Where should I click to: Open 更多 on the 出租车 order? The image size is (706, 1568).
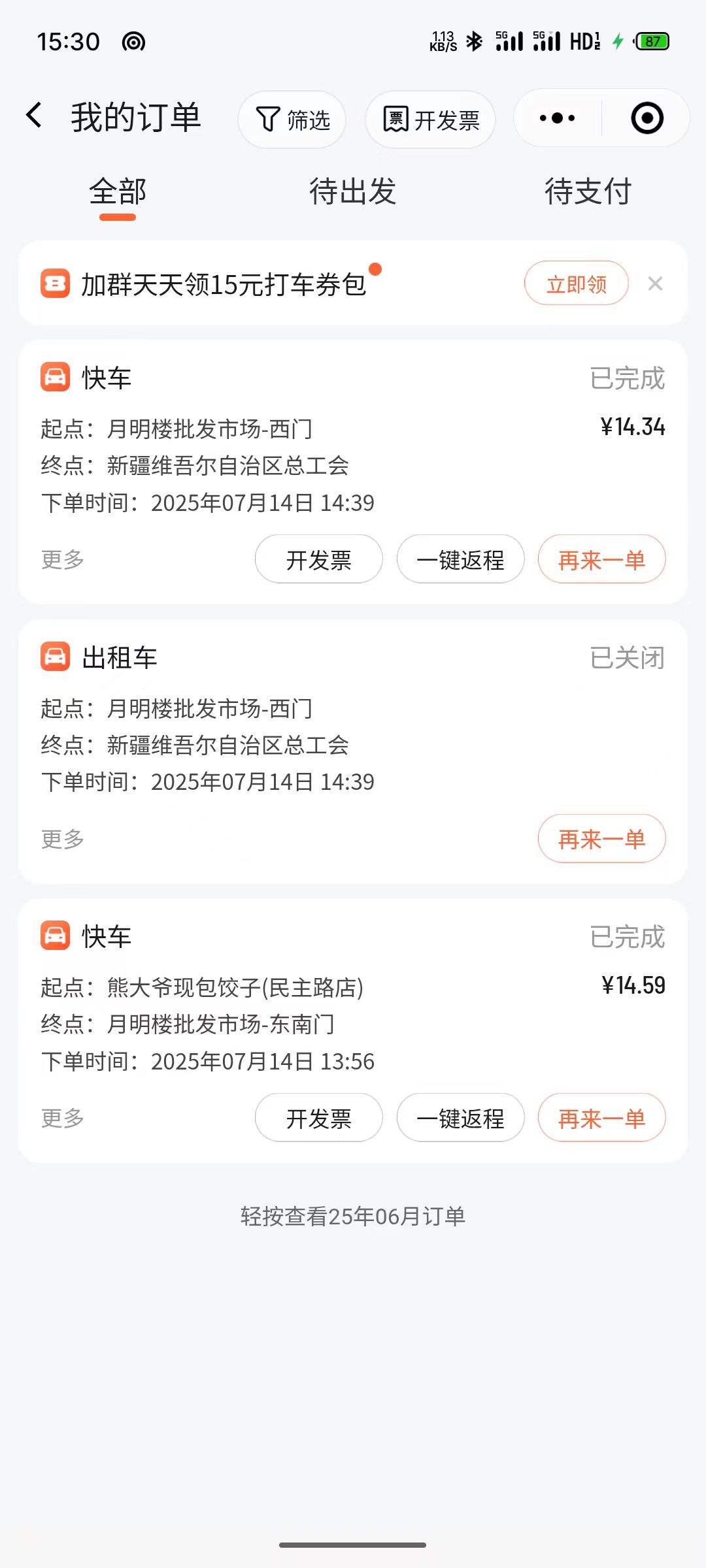pos(63,839)
